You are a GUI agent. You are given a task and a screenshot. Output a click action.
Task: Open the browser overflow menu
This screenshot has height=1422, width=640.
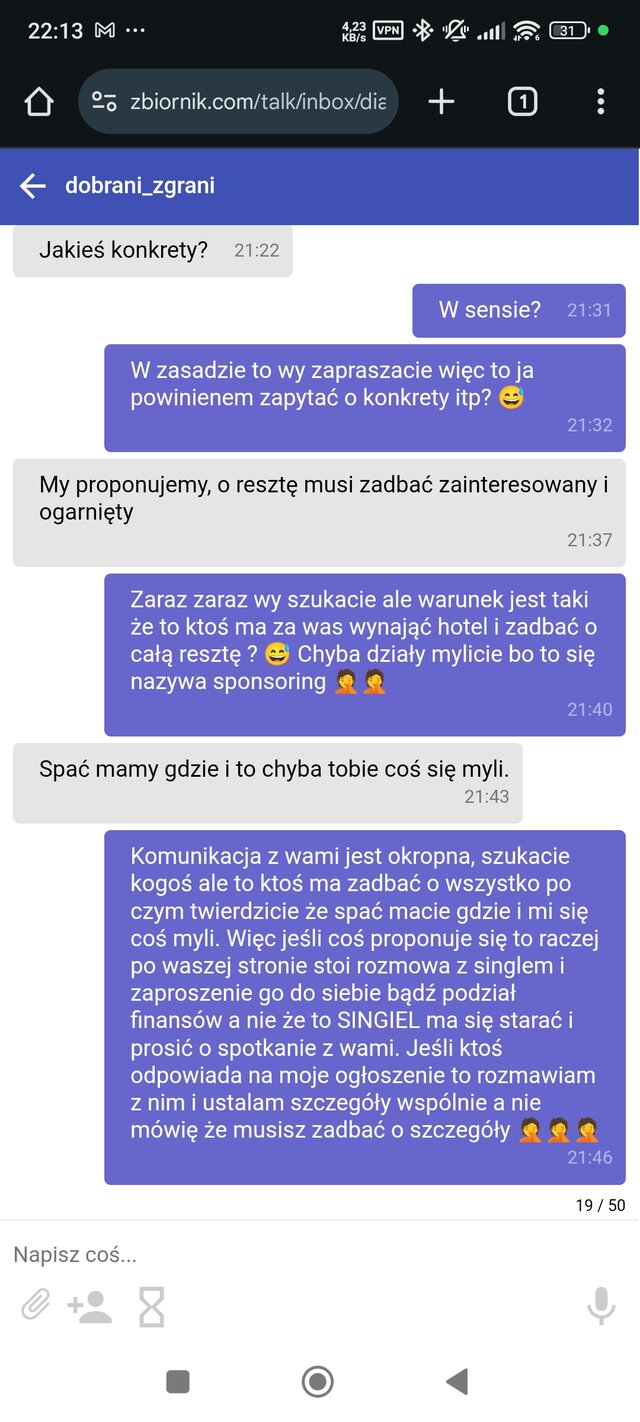click(x=600, y=101)
